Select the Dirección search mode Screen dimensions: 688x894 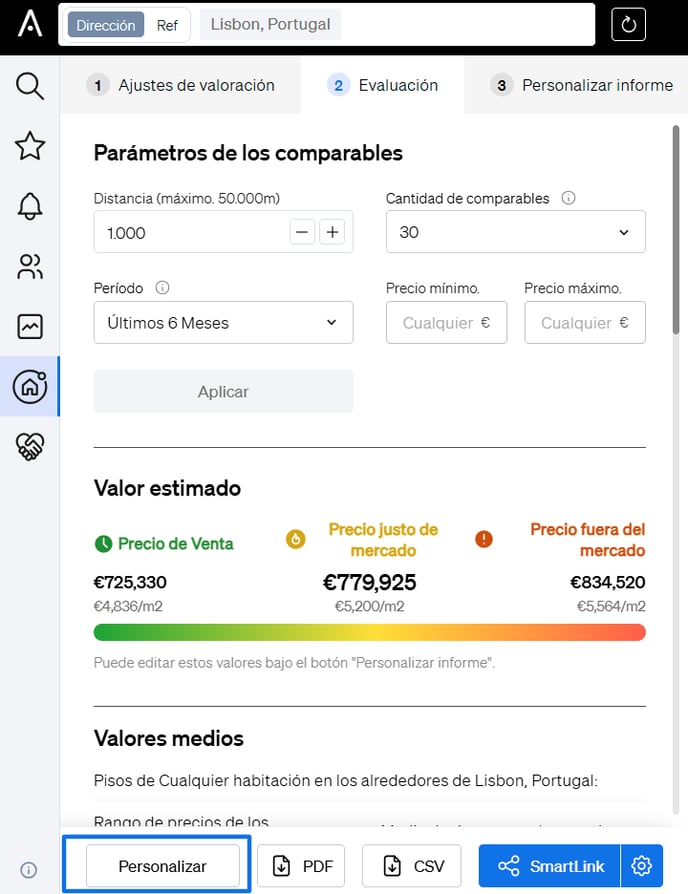pyautogui.click(x=106, y=25)
